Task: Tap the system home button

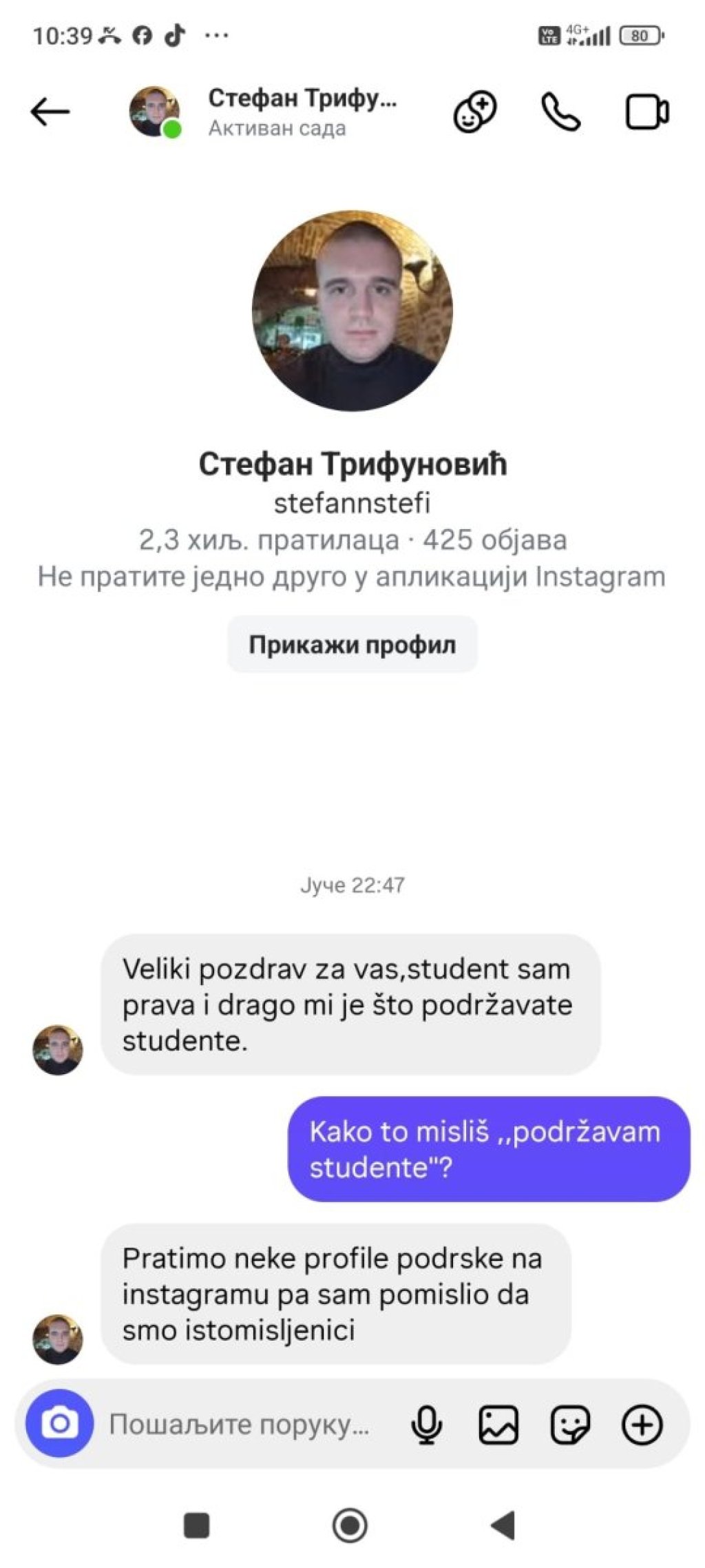Action: point(350,1525)
